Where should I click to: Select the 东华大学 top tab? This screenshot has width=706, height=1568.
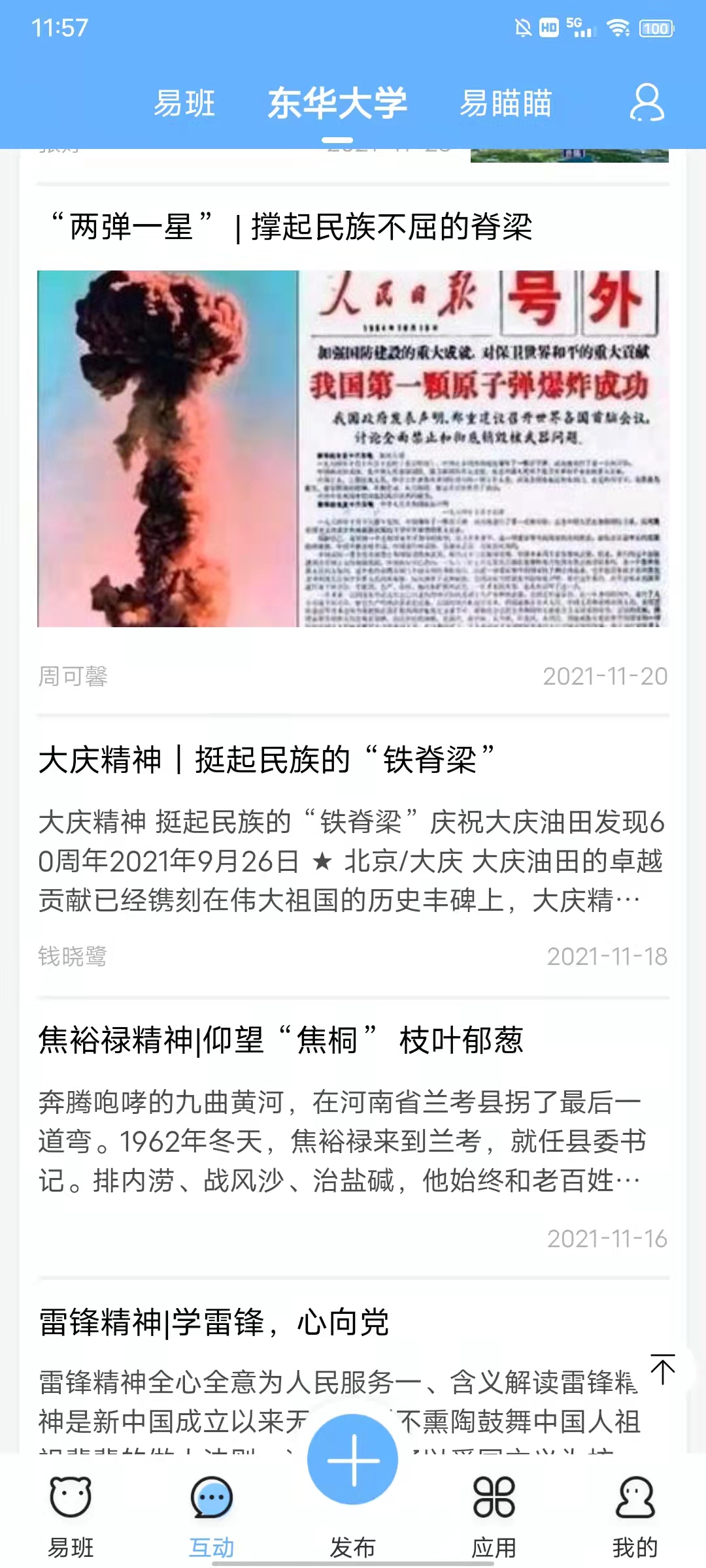point(337,104)
